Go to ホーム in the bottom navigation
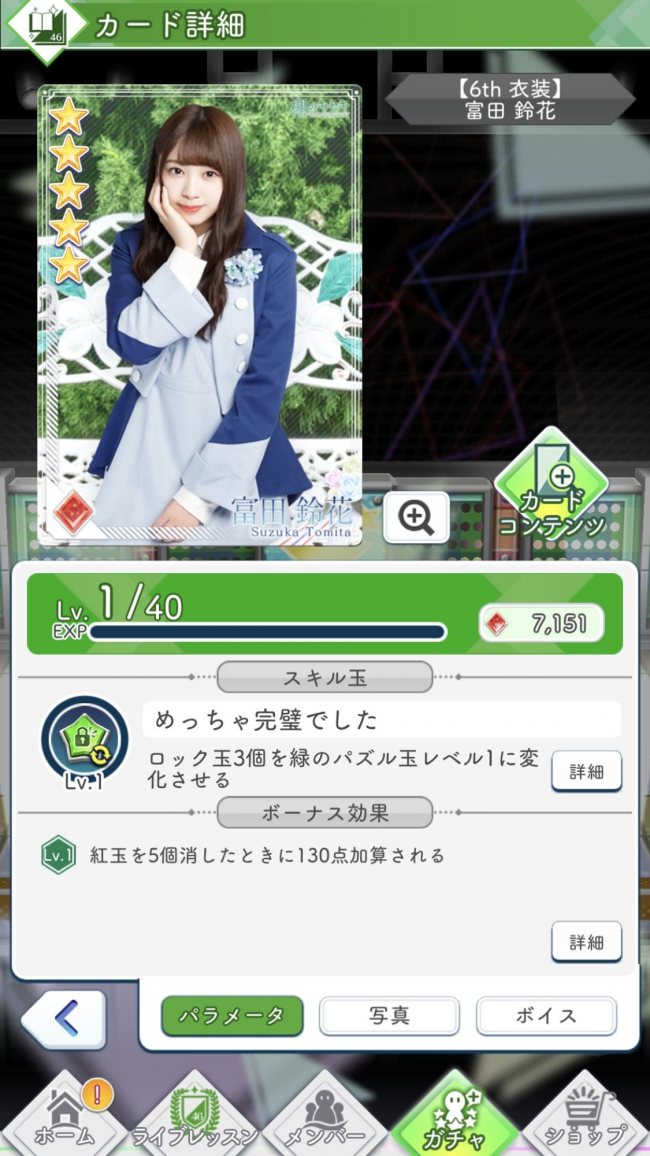 (66, 1120)
